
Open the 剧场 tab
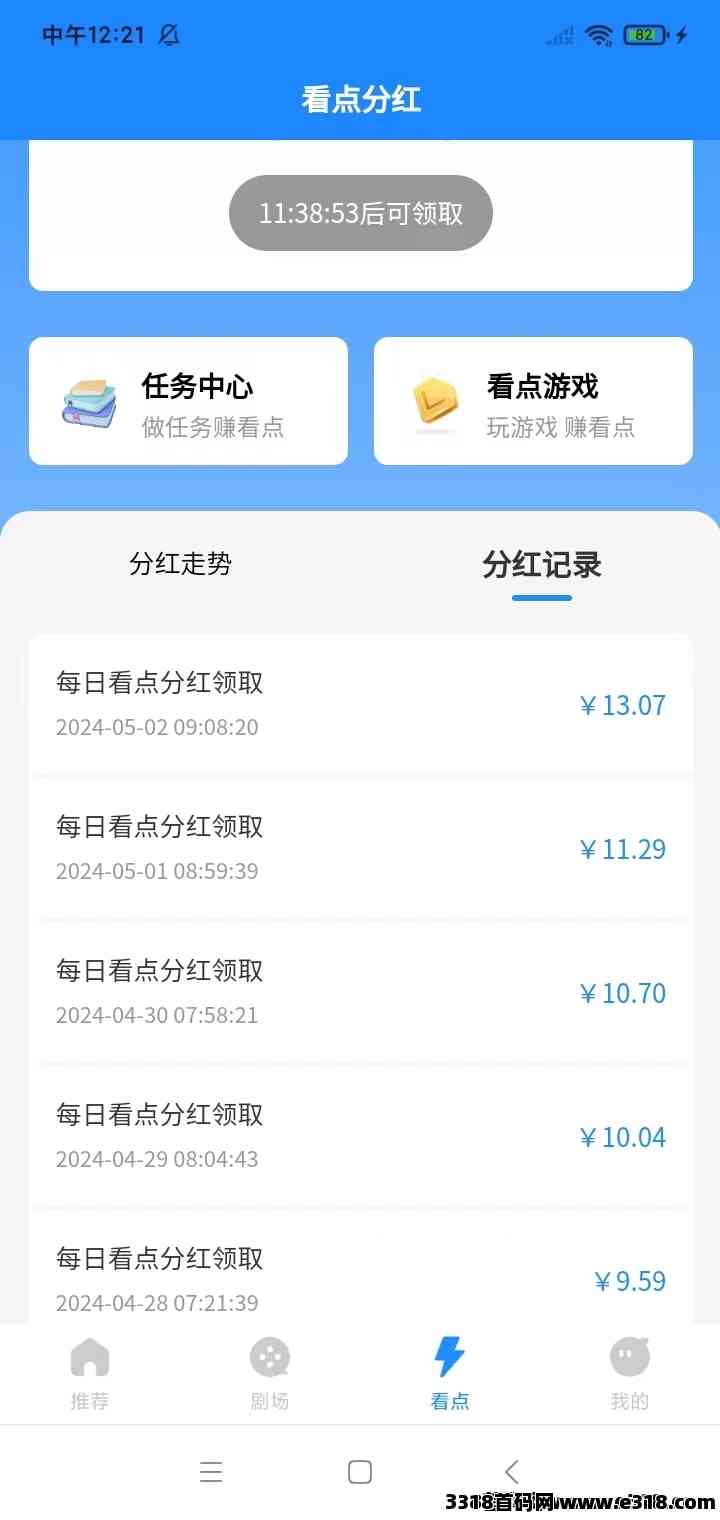click(270, 1374)
